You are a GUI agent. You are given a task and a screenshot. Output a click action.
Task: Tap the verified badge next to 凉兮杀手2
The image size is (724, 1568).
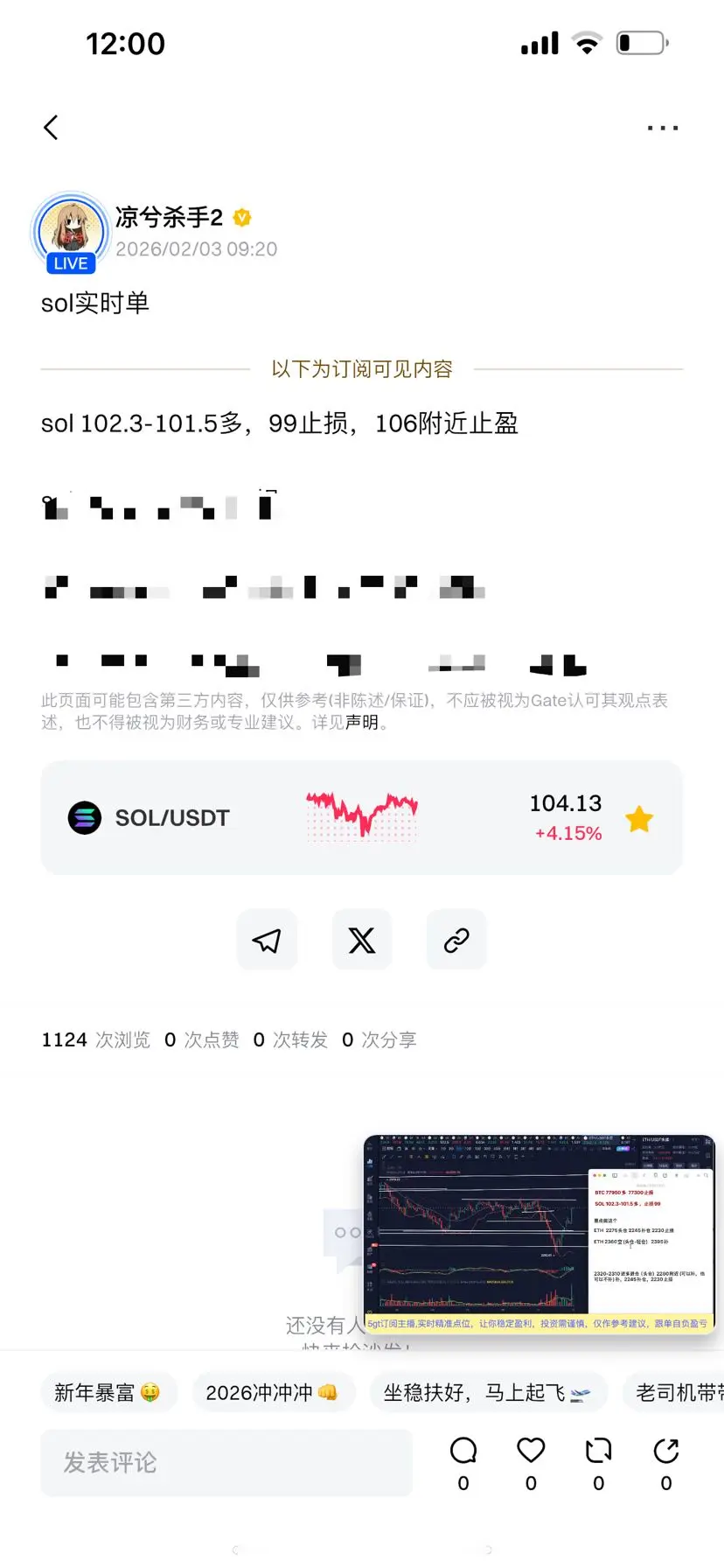tap(242, 218)
